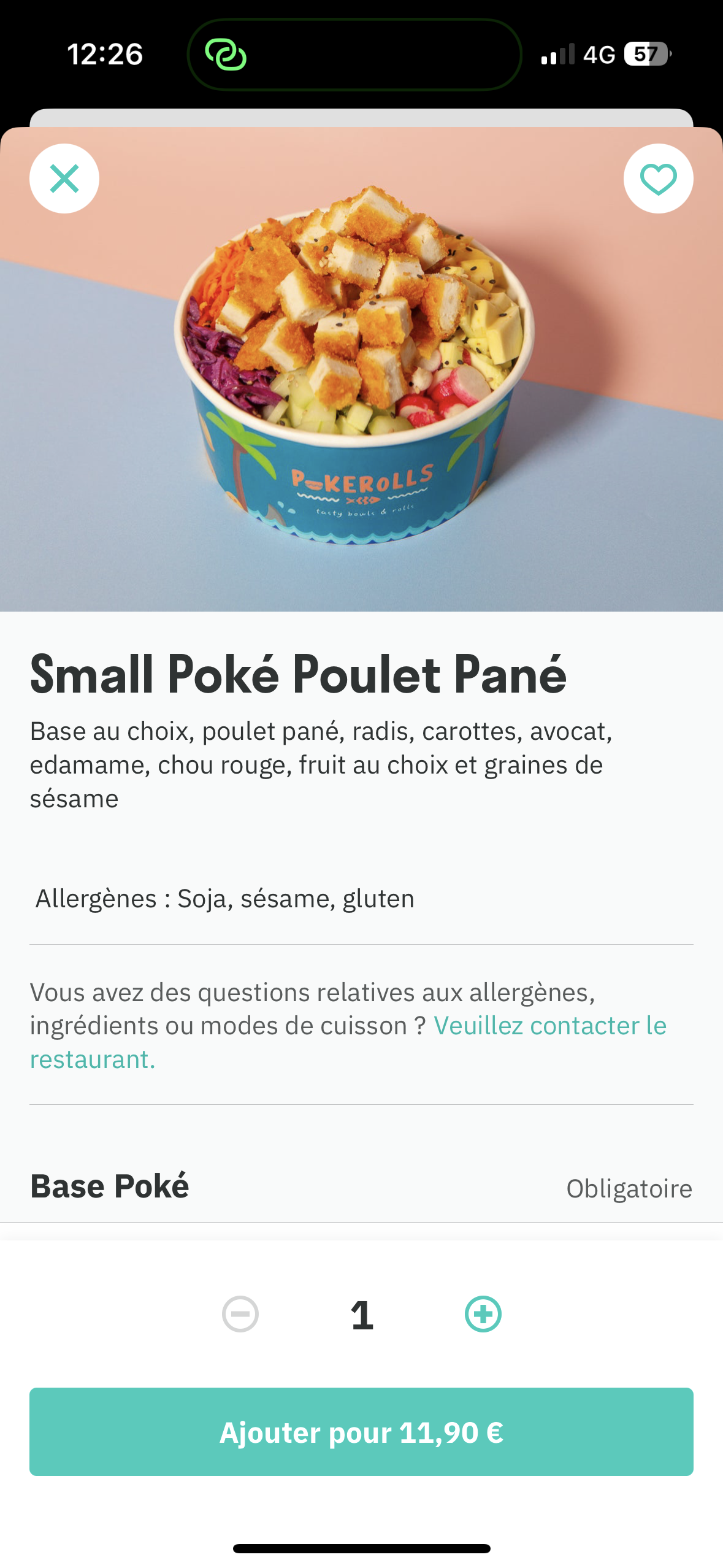Increase the quantity by one

483,1314
